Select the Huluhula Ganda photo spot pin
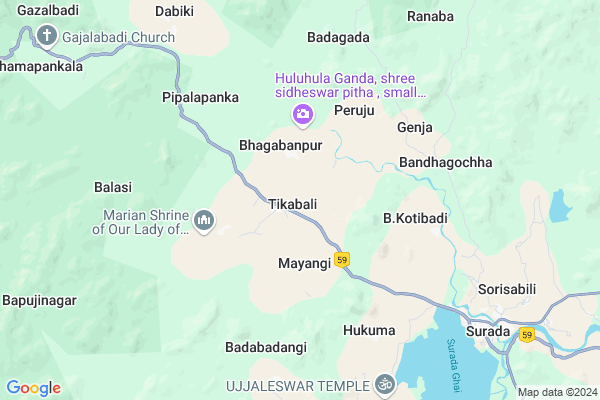This screenshot has height=400, width=600. tap(301, 116)
